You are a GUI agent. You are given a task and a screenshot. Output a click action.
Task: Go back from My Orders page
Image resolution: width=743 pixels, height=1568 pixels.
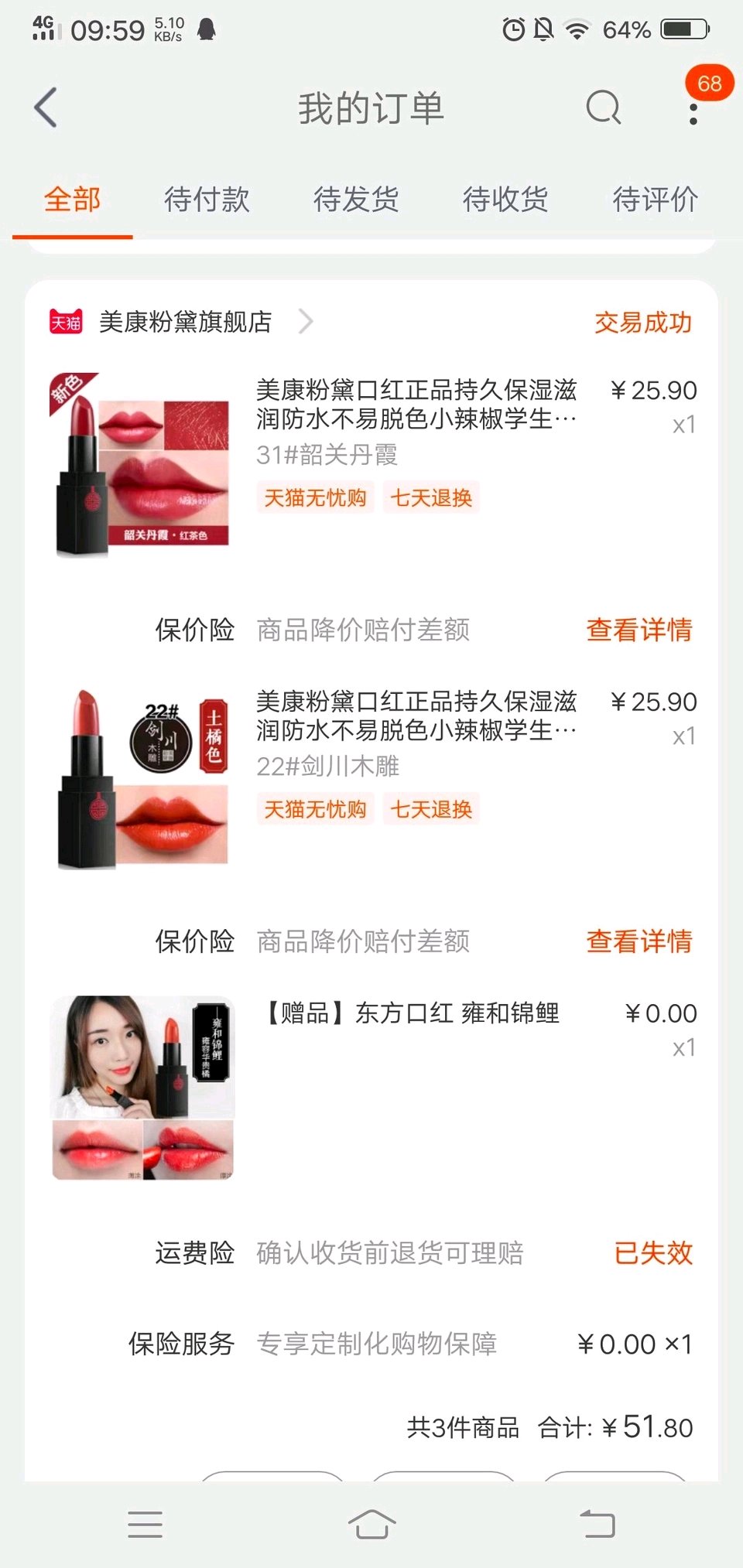click(x=46, y=108)
